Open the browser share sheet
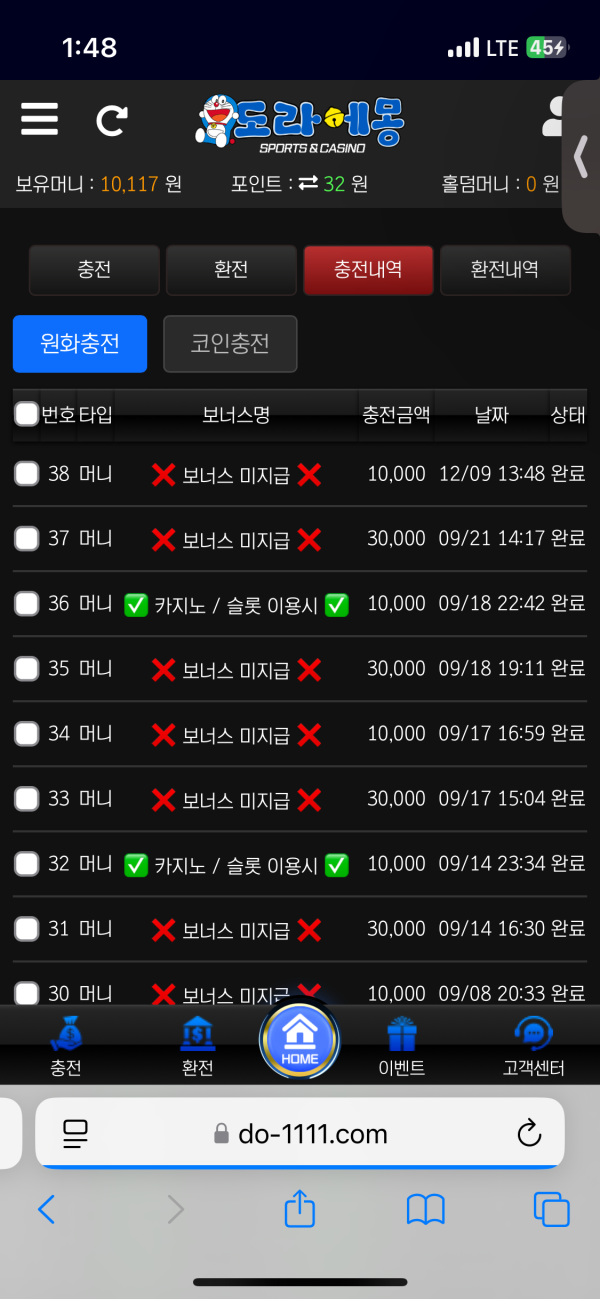The height and width of the screenshot is (1299, 600). pos(300,1210)
